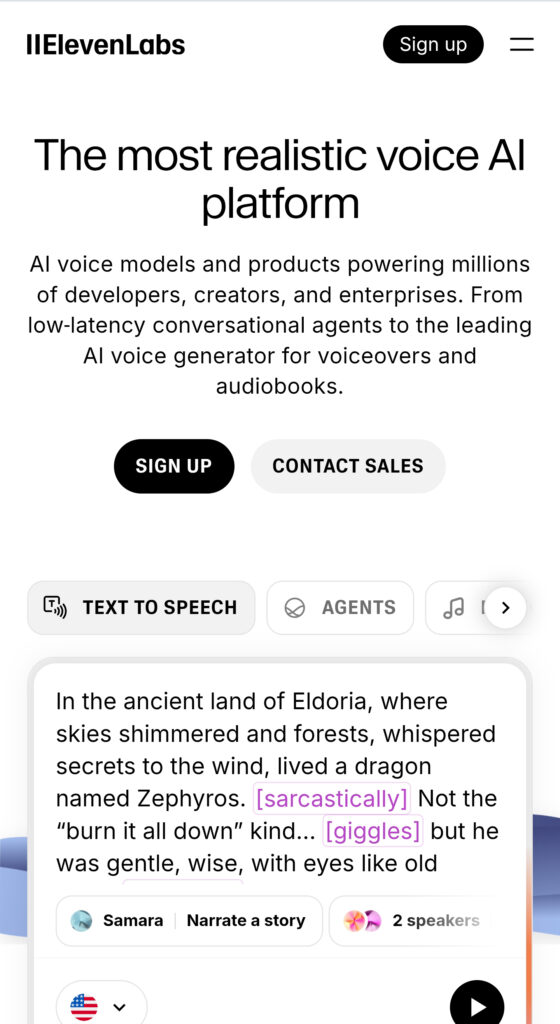Select the TEXT TO SPEECH tab
Viewport: 560px width, 1024px height.
coord(141,607)
